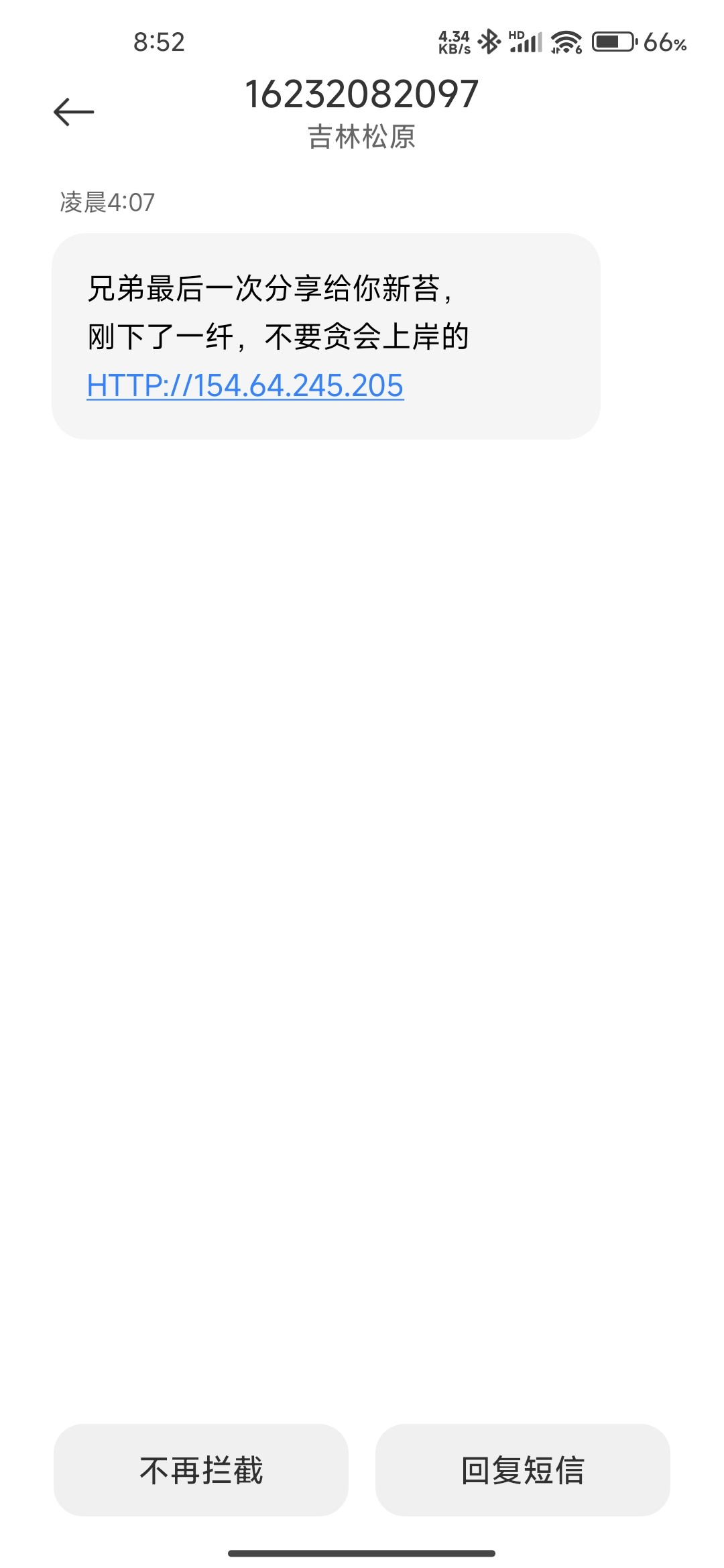724x1568 pixels.
Task: Go back using the back arrow
Action: point(74,112)
